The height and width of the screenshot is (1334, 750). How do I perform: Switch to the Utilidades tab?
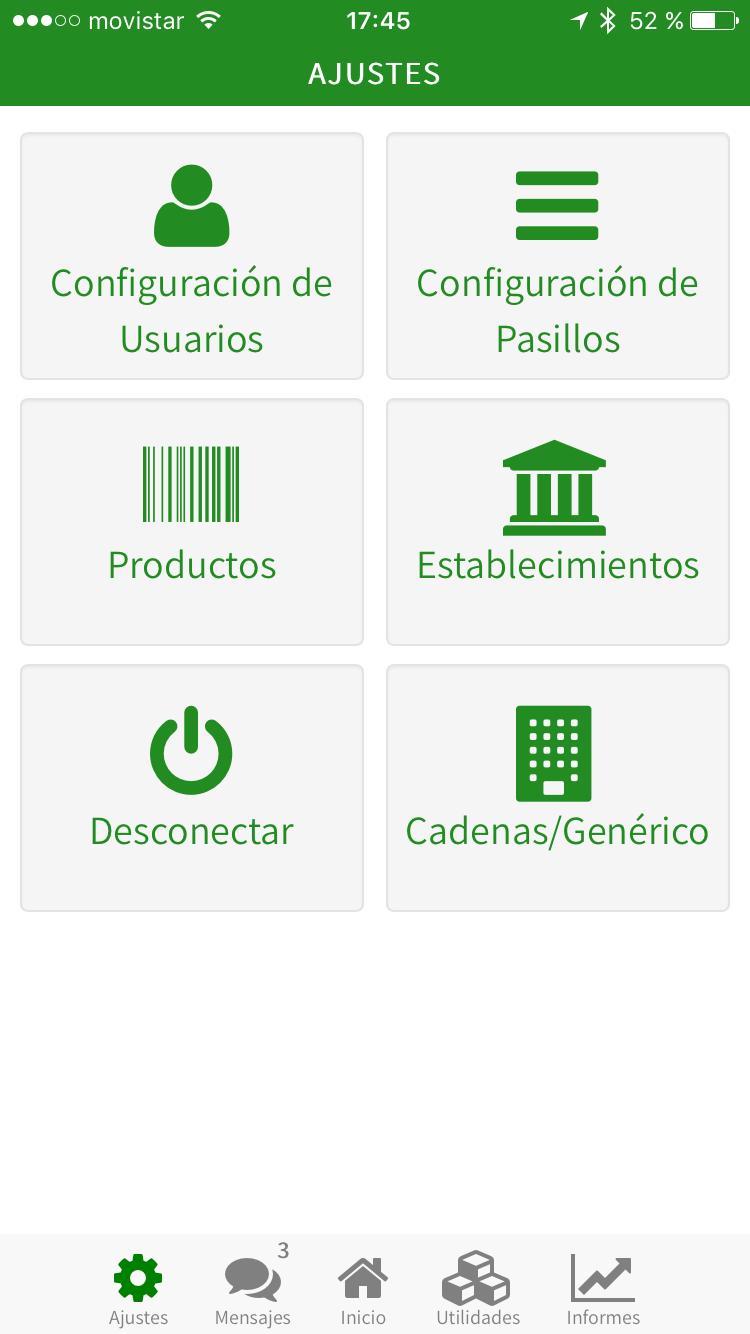(478, 1288)
